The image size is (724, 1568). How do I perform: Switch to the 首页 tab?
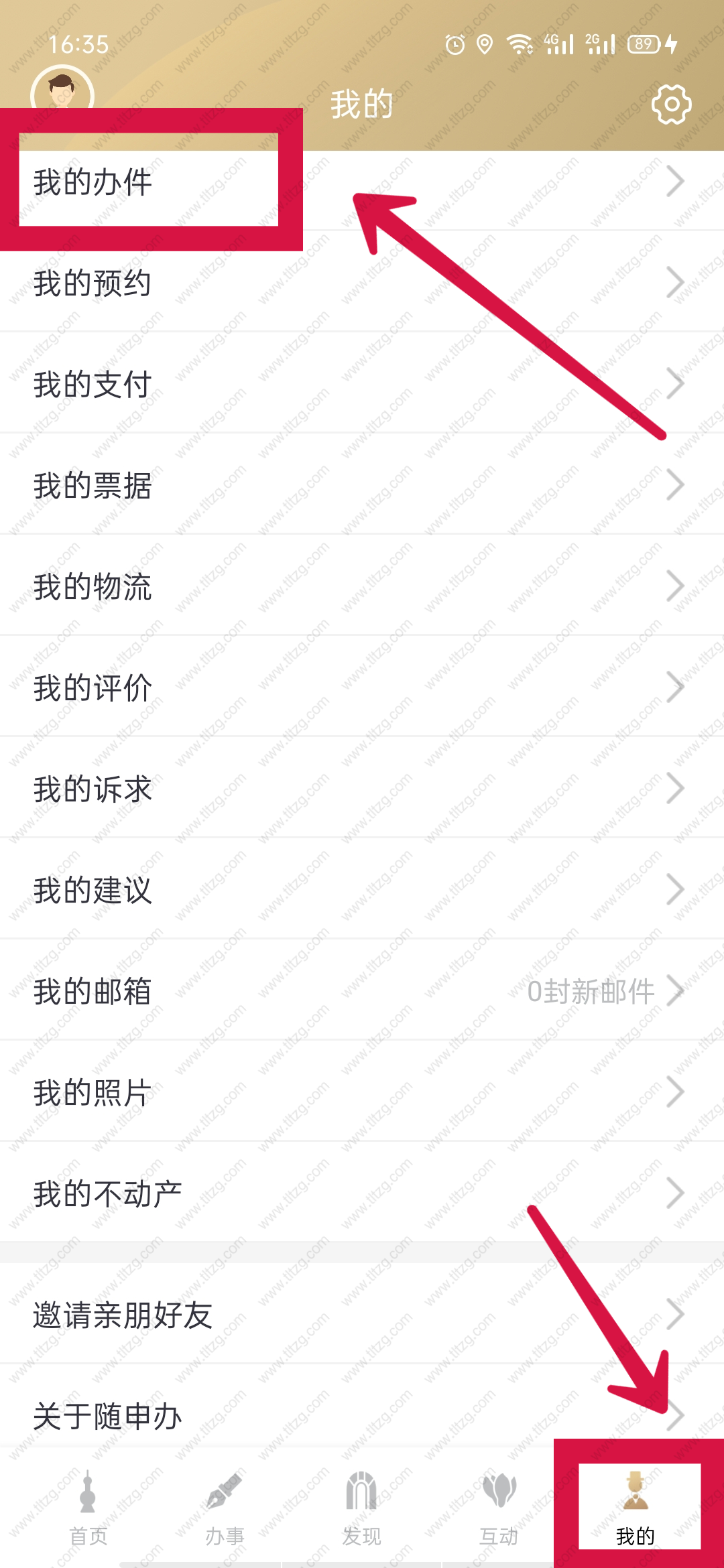[x=88, y=1509]
